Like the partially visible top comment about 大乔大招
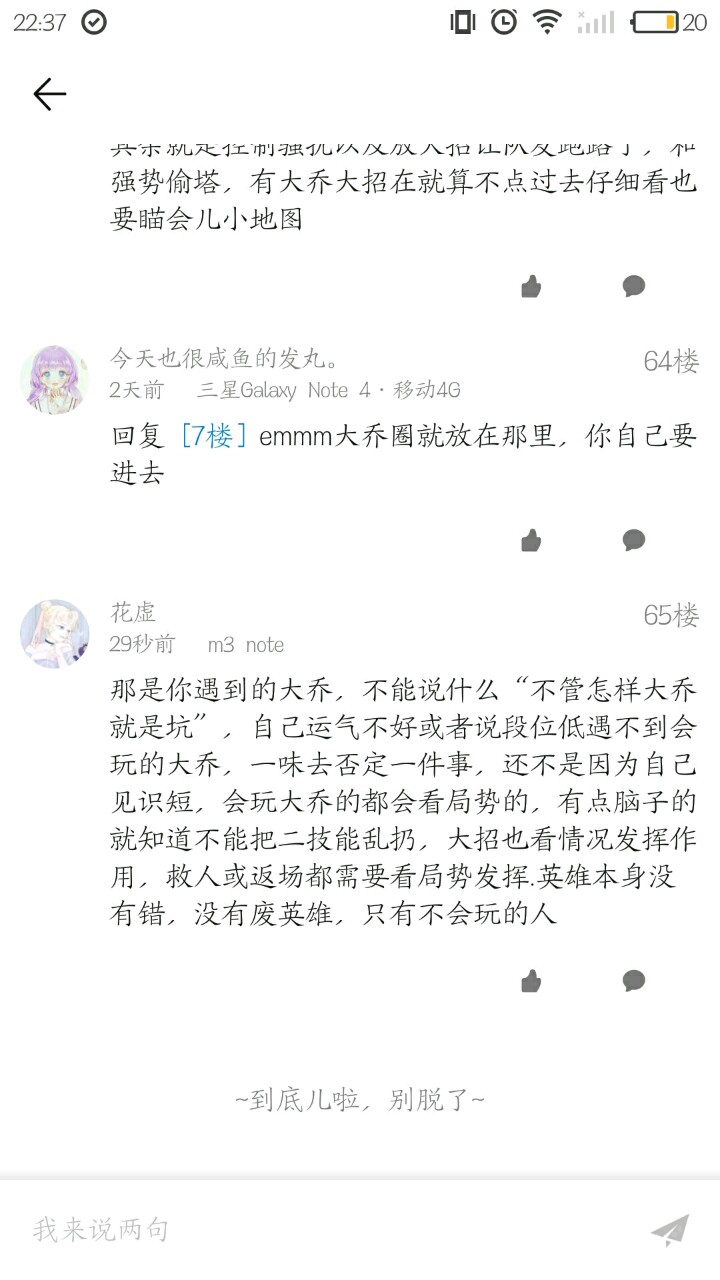The image size is (720, 1280). coord(531,287)
